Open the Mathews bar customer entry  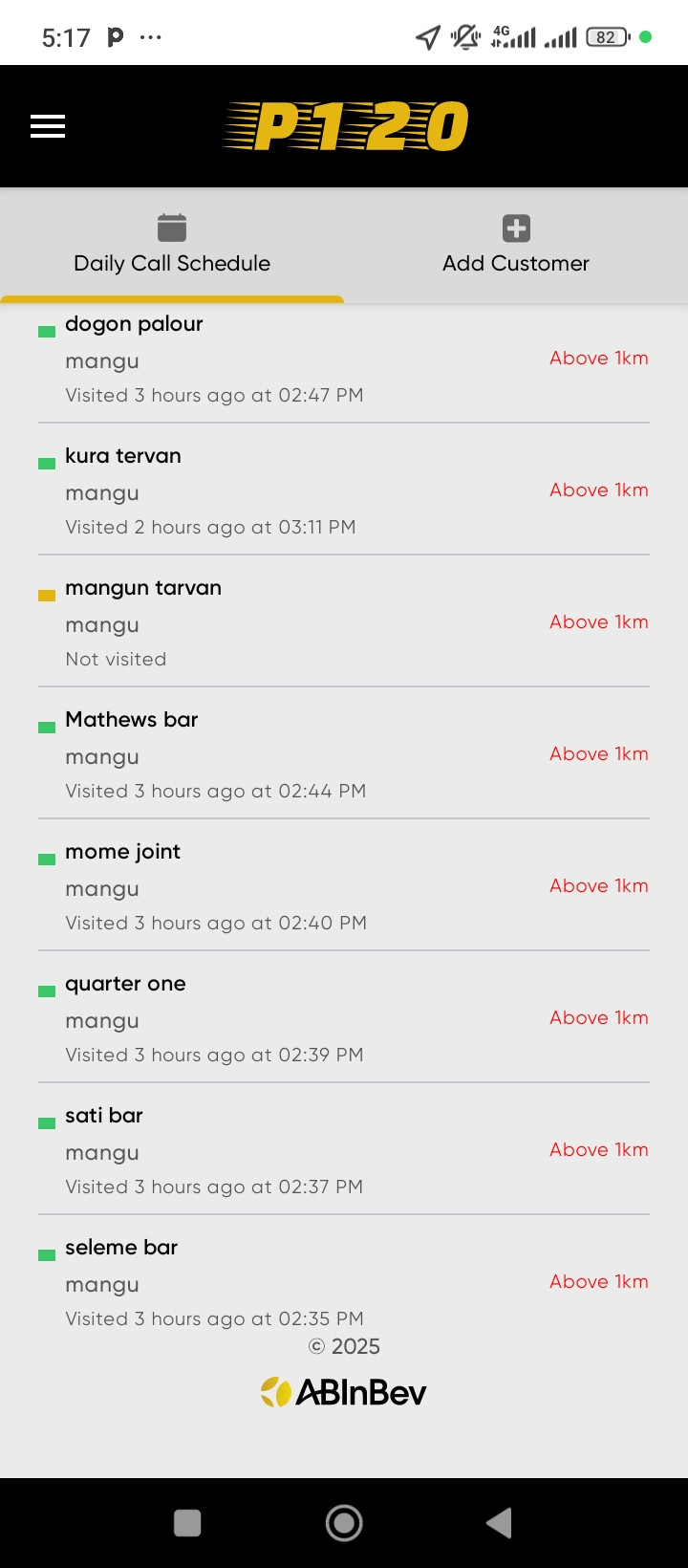click(x=344, y=754)
